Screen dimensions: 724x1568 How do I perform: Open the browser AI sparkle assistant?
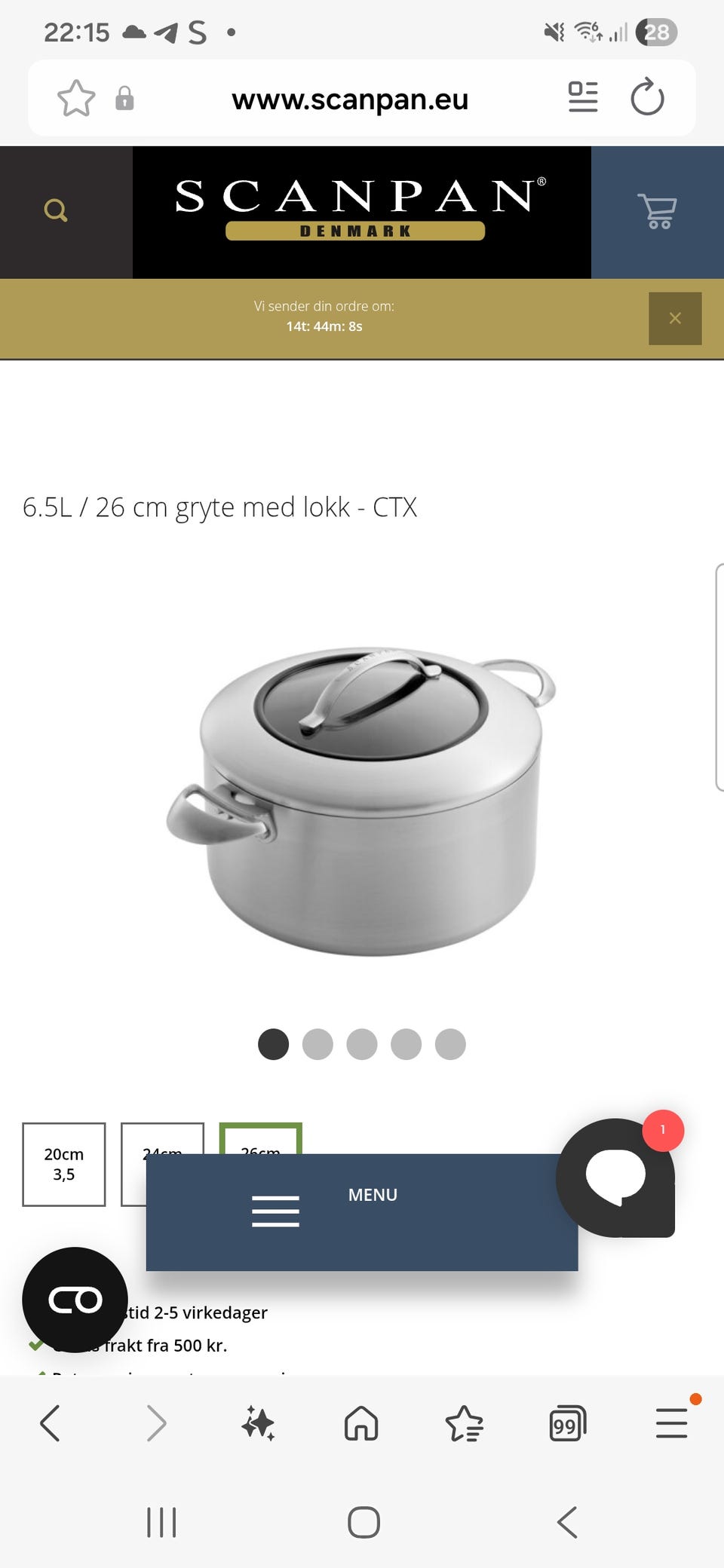point(258,1423)
